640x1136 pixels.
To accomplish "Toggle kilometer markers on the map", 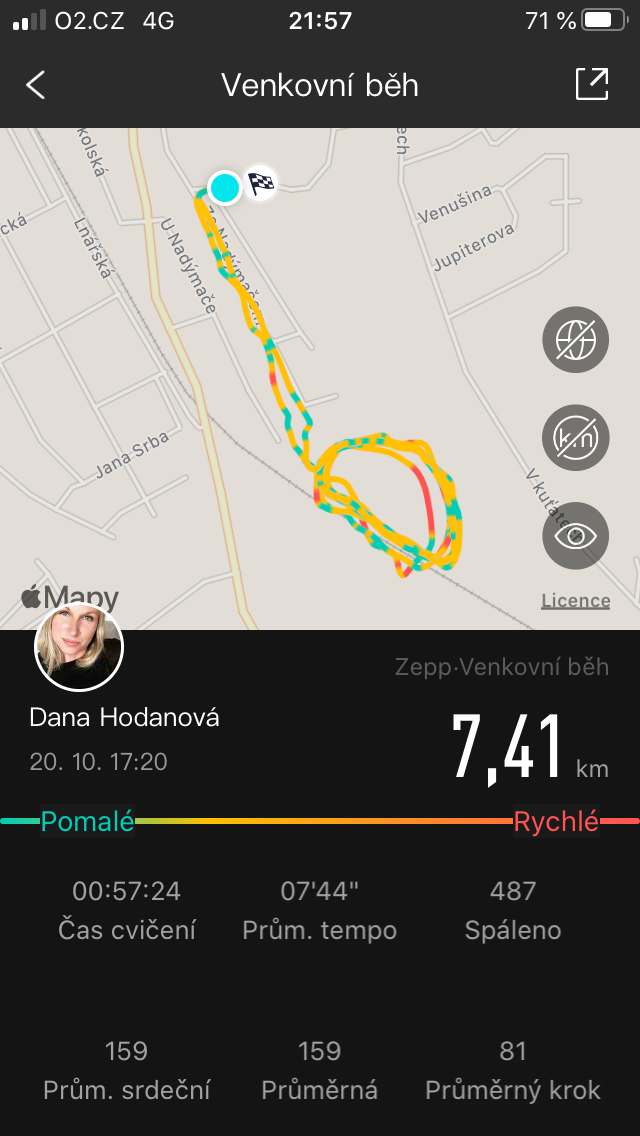I will (x=575, y=438).
